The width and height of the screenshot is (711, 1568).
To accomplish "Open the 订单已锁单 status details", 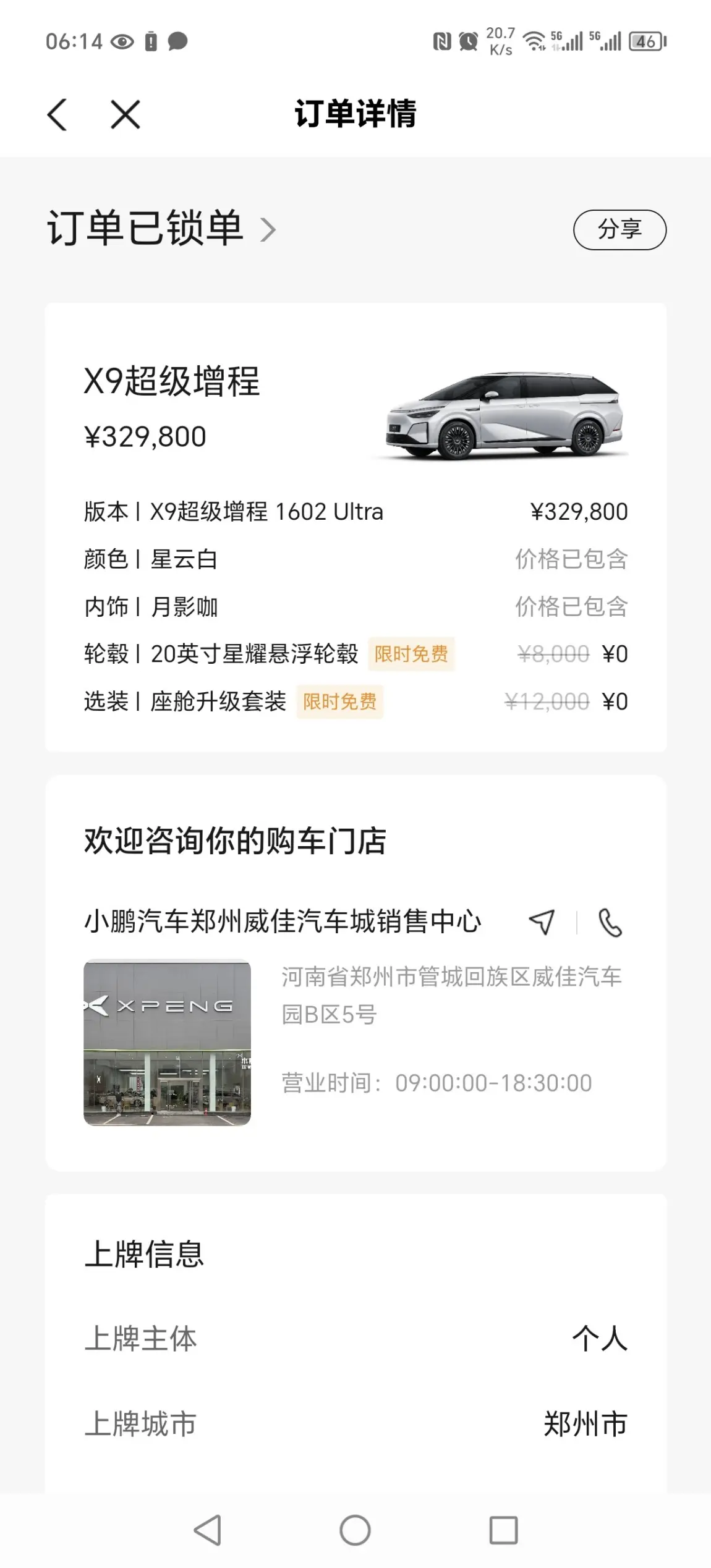I will (x=161, y=229).
